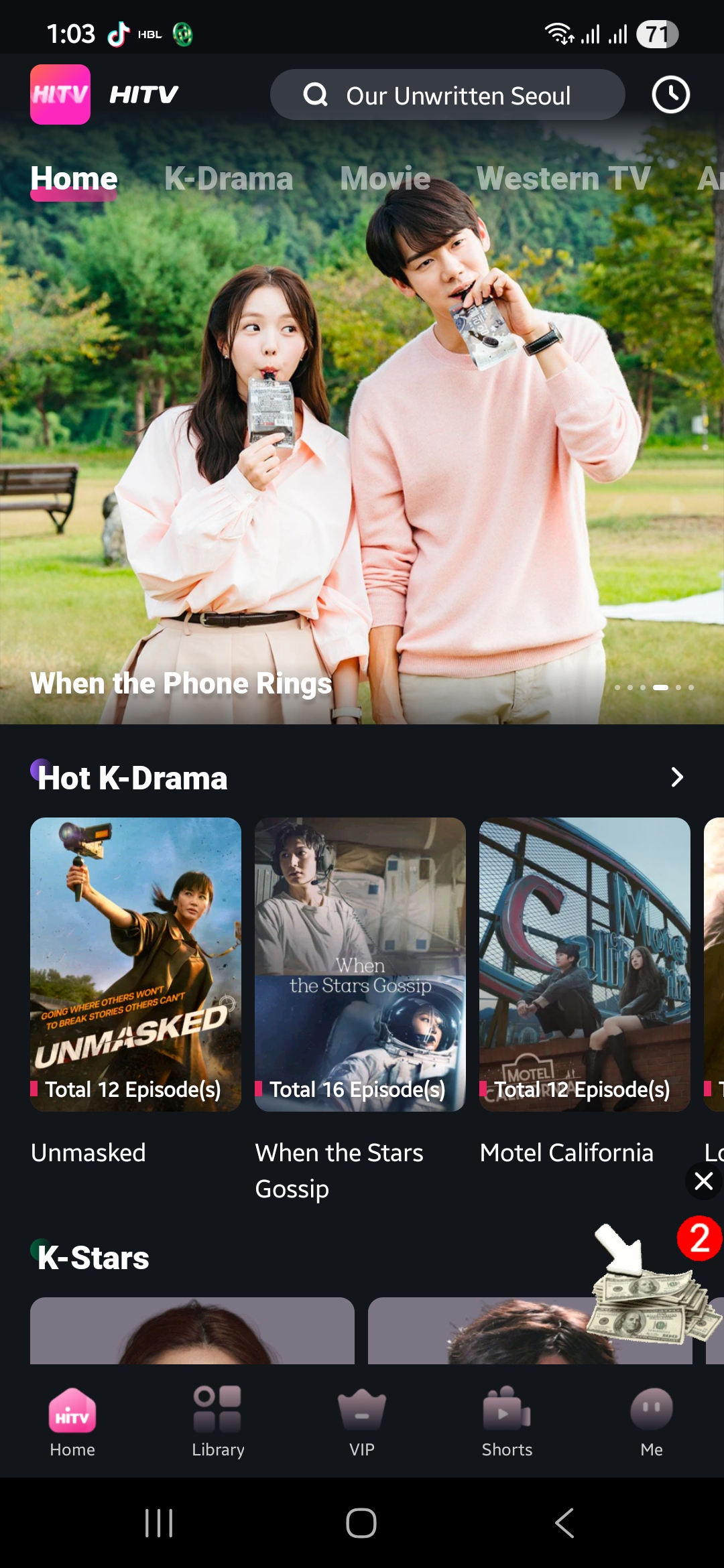Select the Home tab in bottom navigation
Viewport: 724px width, 1568px height.
click(72, 1421)
